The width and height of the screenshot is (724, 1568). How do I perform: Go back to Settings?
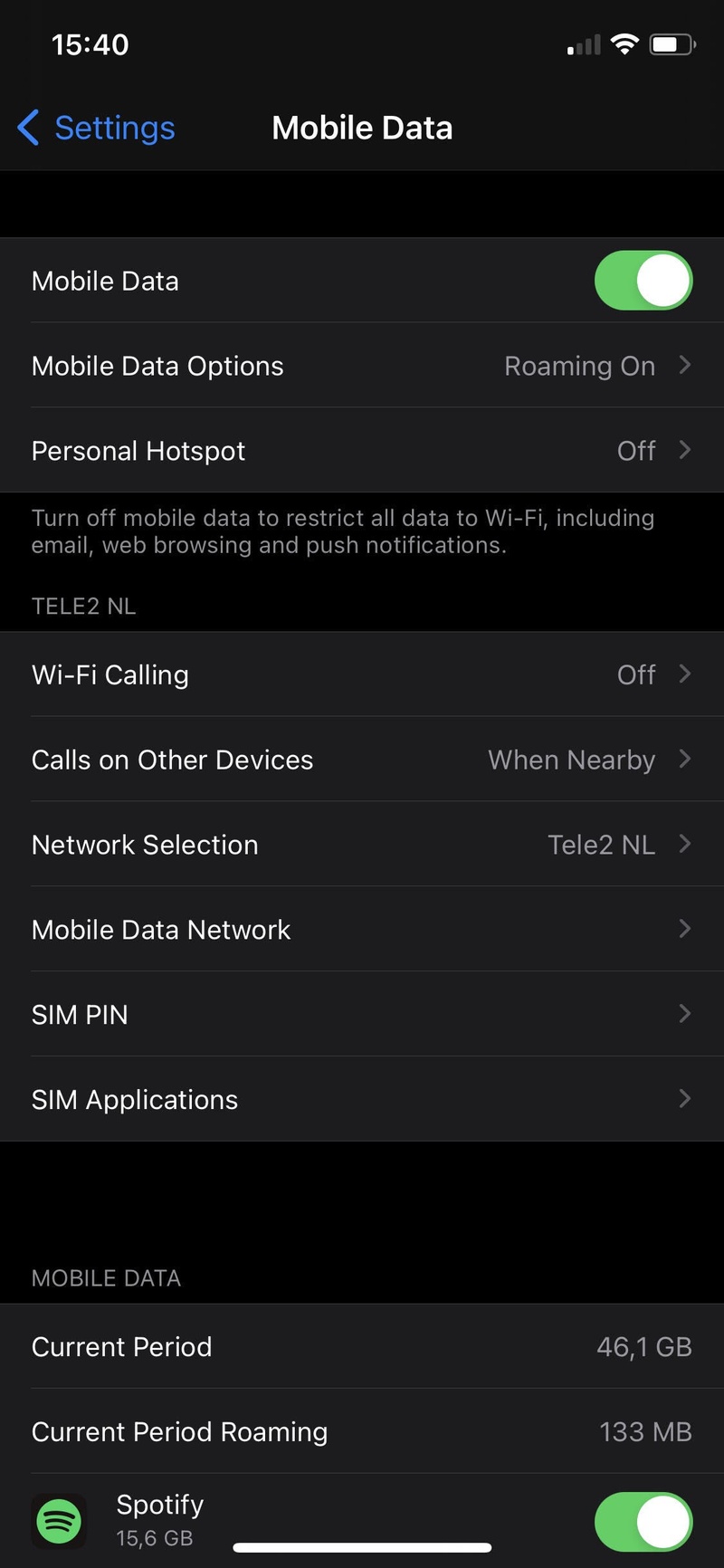pos(97,128)
